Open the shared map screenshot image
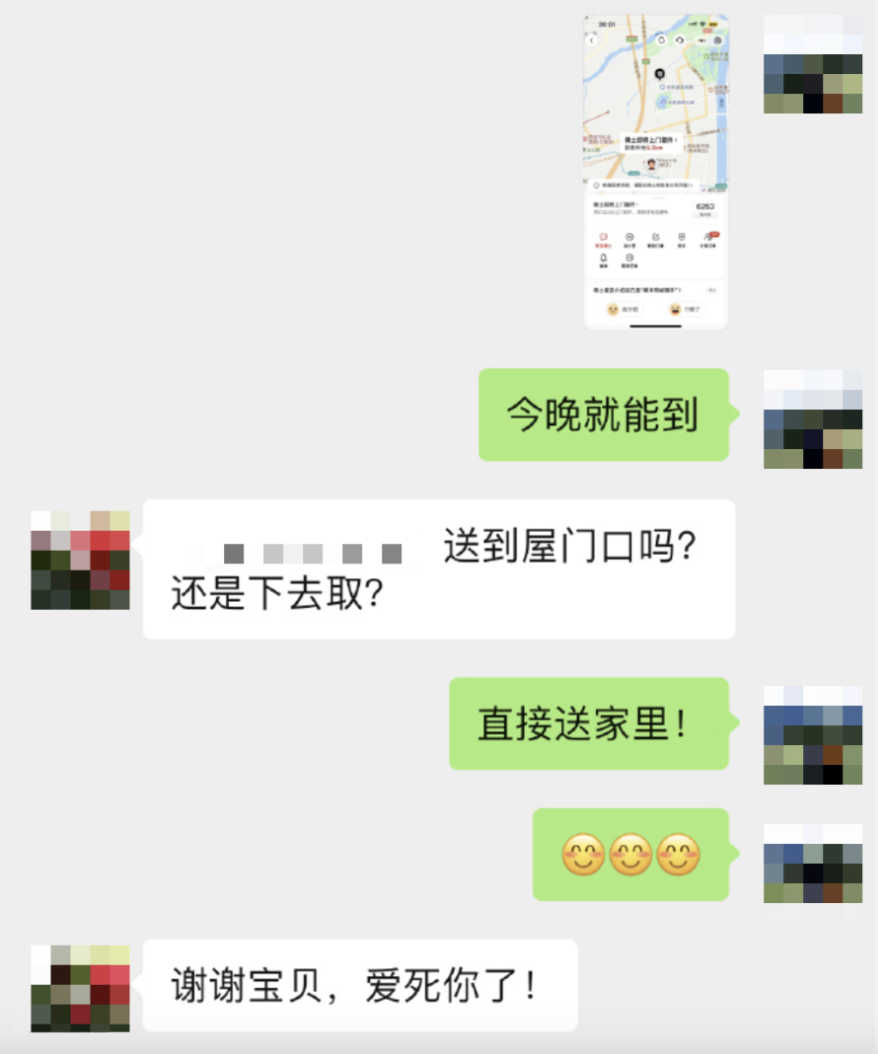This screenshot has width=878, height=1054. pos(656,171)
